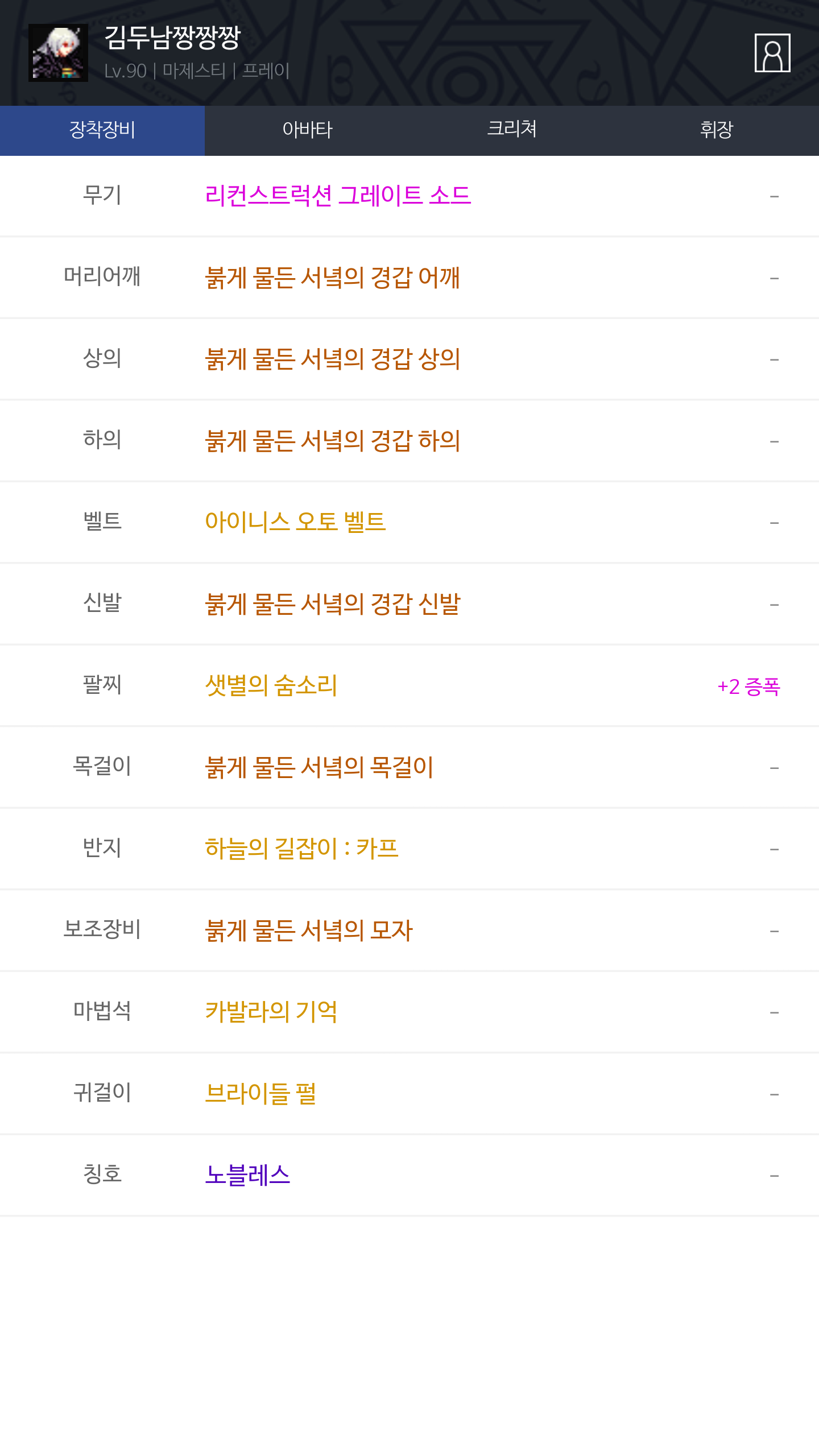The height and width of the screenshot is (1456, 819).
Task: Open the 아이니스 오토 벨트 row
Action: tap(409, 522)
